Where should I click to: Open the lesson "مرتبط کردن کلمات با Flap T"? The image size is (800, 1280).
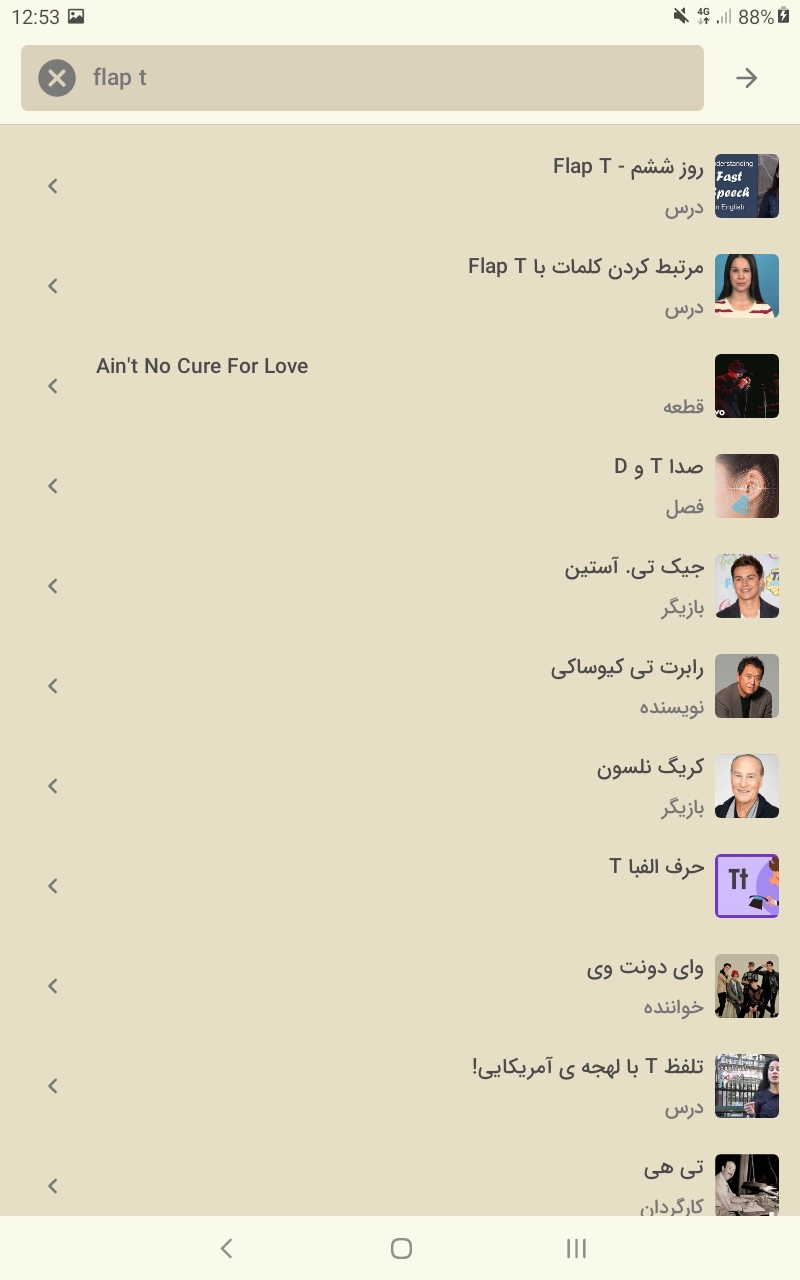click(400, 286)
